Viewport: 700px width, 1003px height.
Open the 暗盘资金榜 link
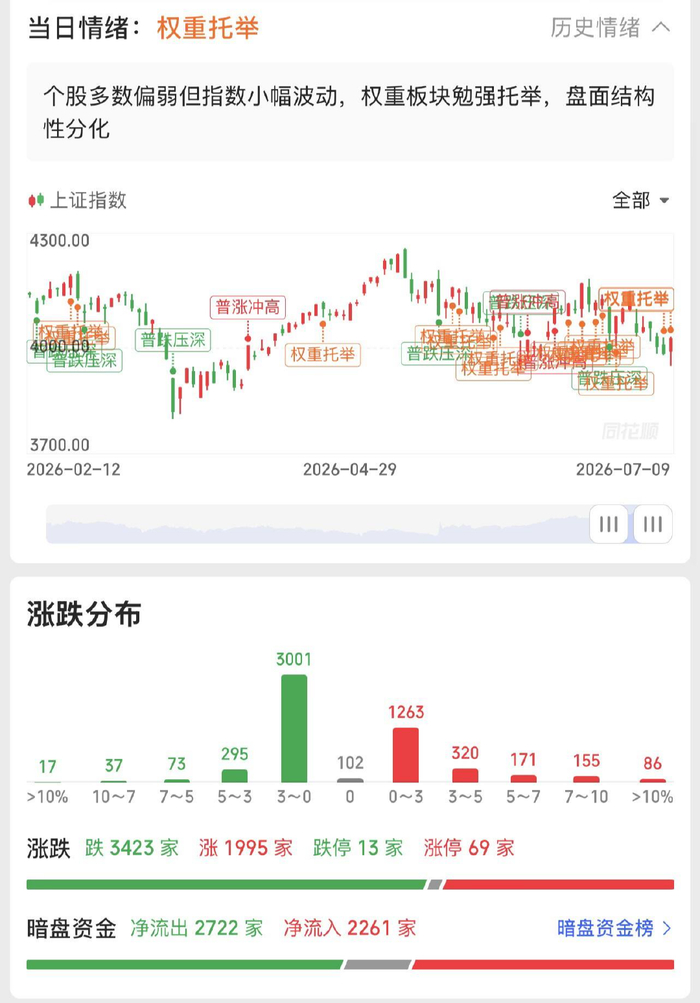pyautogui.click(x=614, y=928)
